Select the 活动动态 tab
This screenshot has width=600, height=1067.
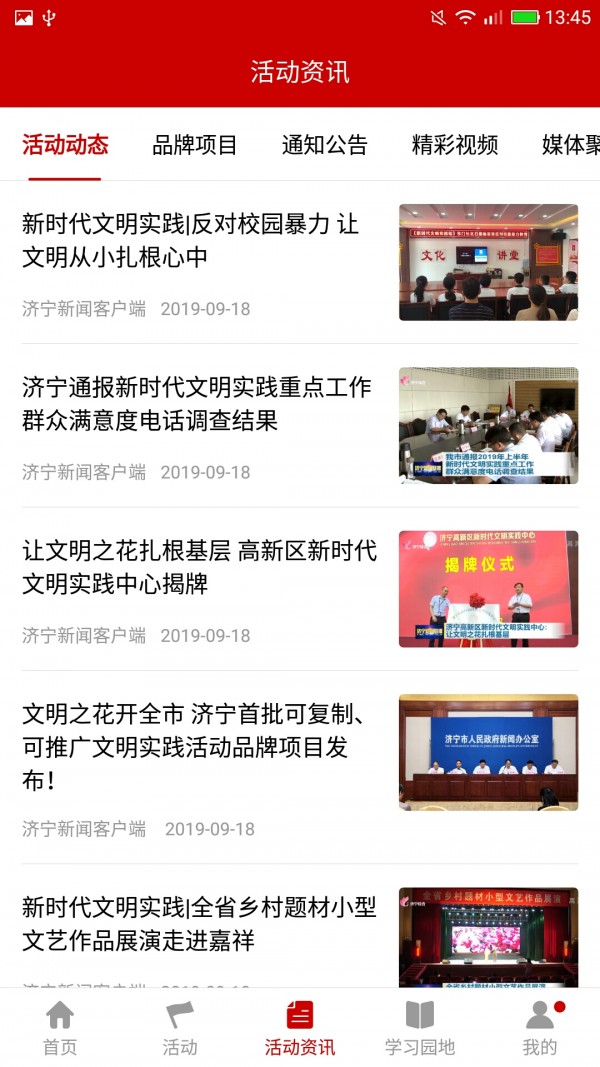tap(65, 145)
